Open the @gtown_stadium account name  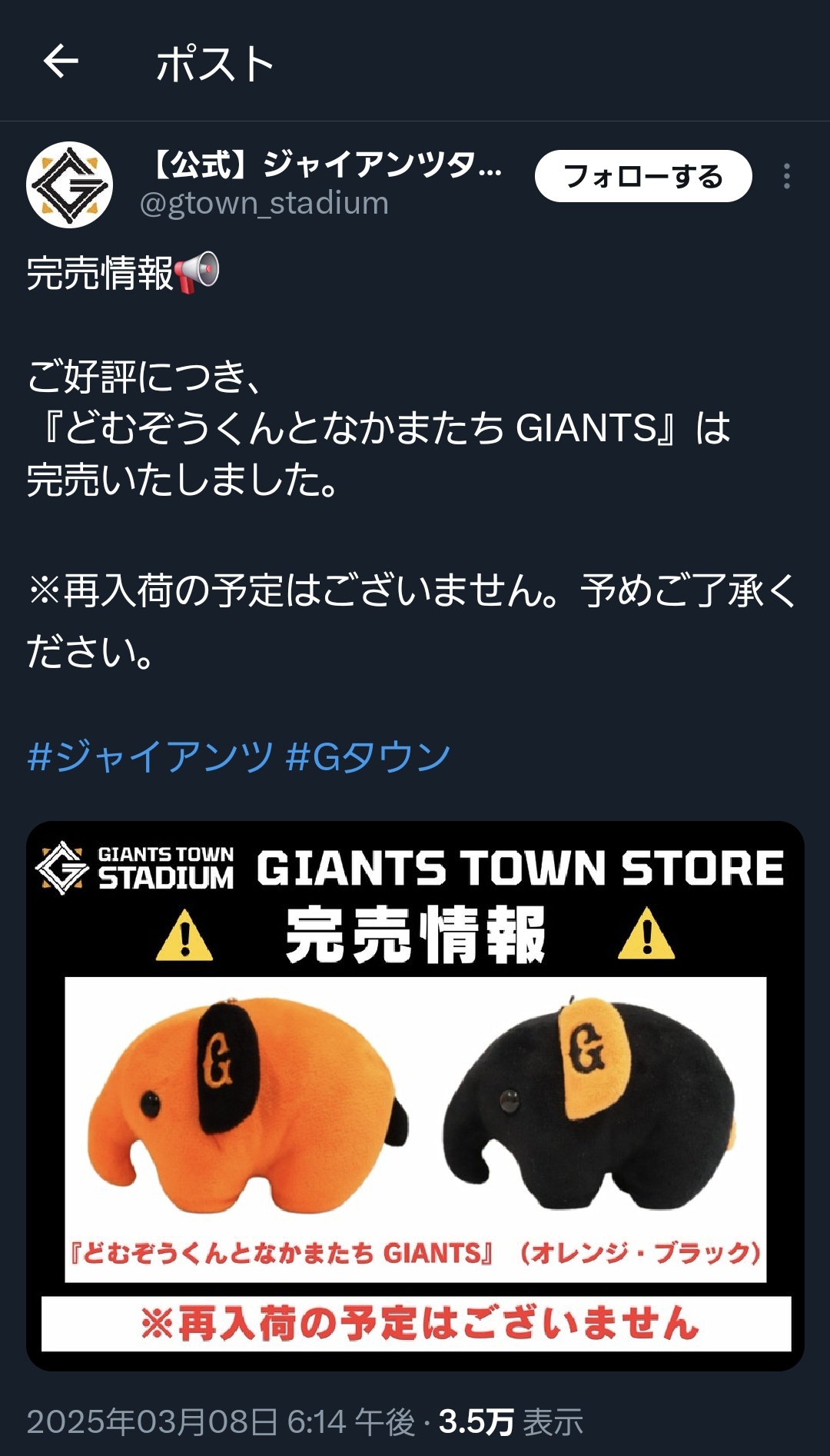pos(264,204)
